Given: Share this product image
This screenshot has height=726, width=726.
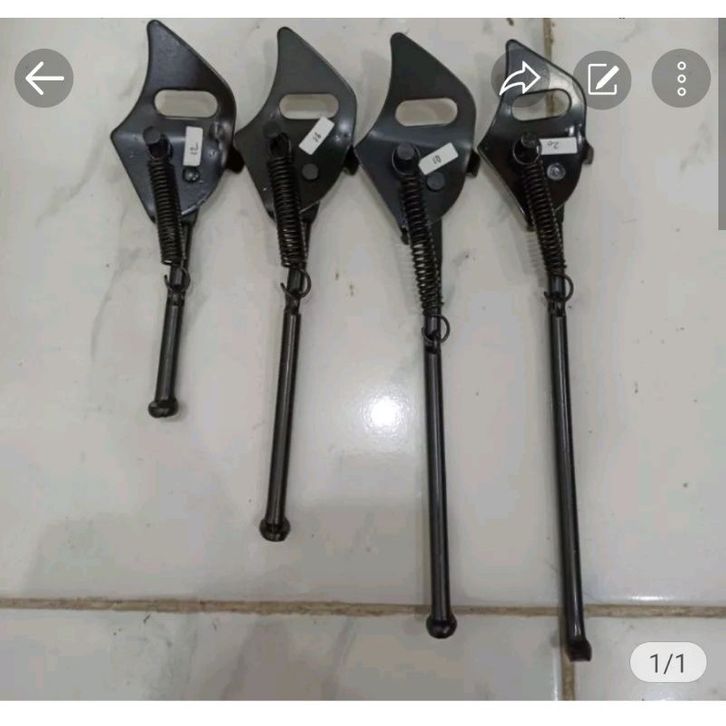Looking at the screenshot, I should pos(520,78).
